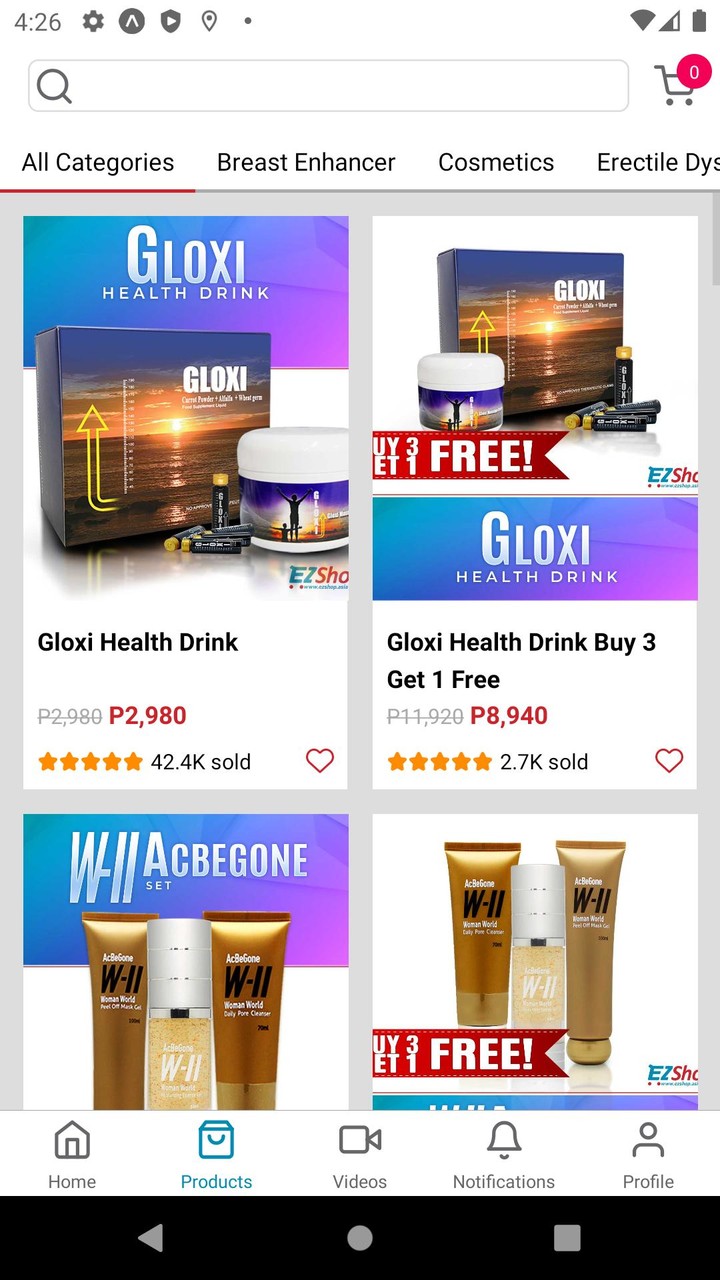Tap the magnifying glass search icon
The image size is (720, 1280).
click(54, 86)
